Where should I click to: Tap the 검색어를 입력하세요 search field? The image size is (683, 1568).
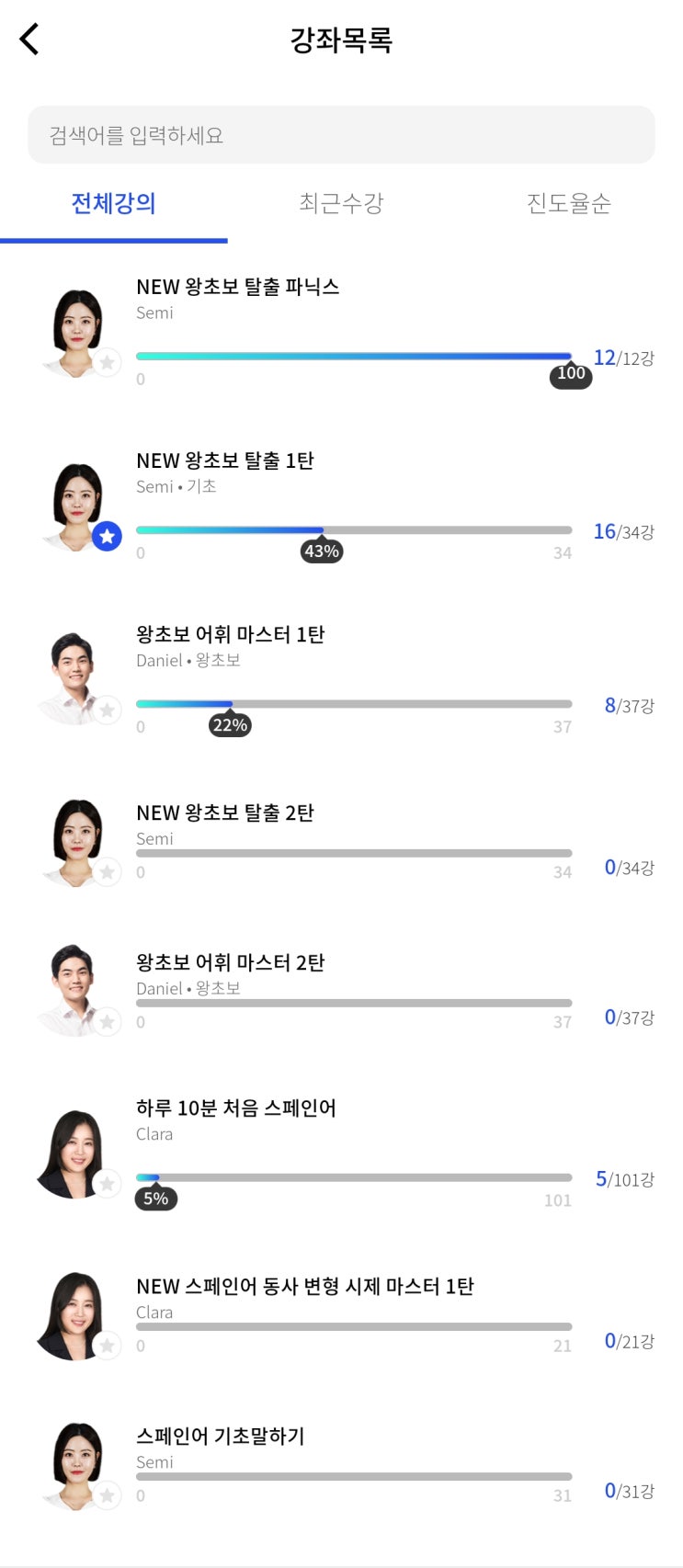[341, 135]
